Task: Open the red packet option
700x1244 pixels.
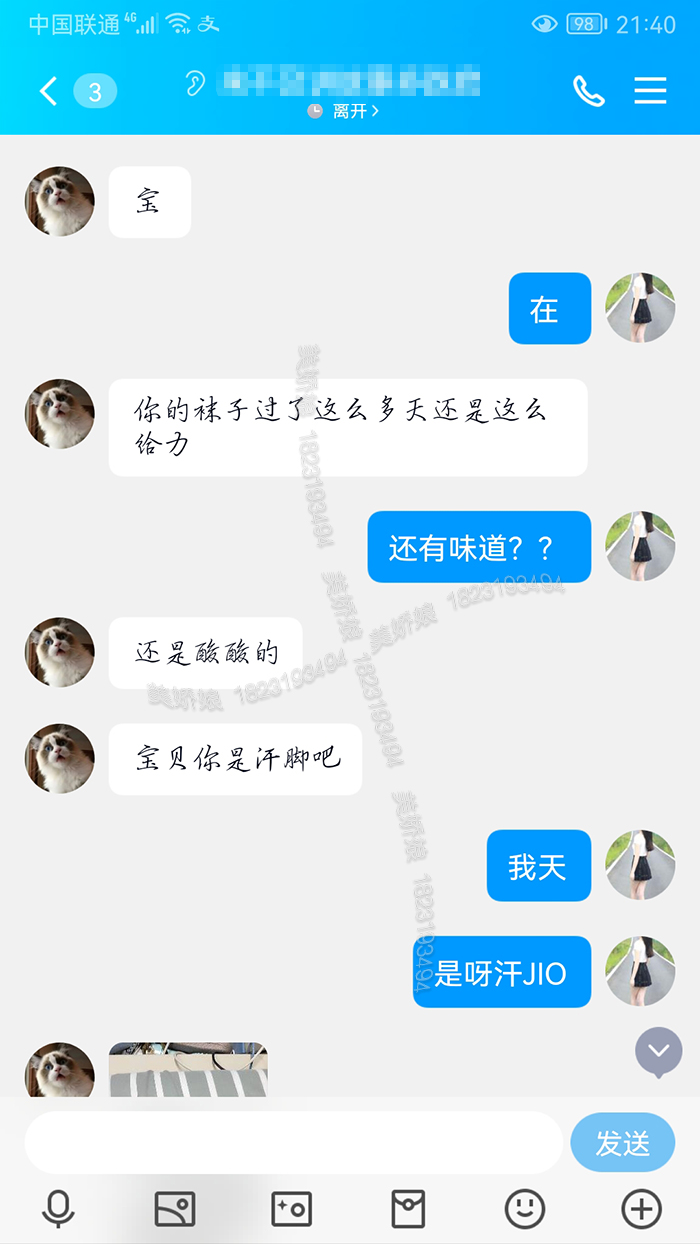Action: [x=408, y=1209]
